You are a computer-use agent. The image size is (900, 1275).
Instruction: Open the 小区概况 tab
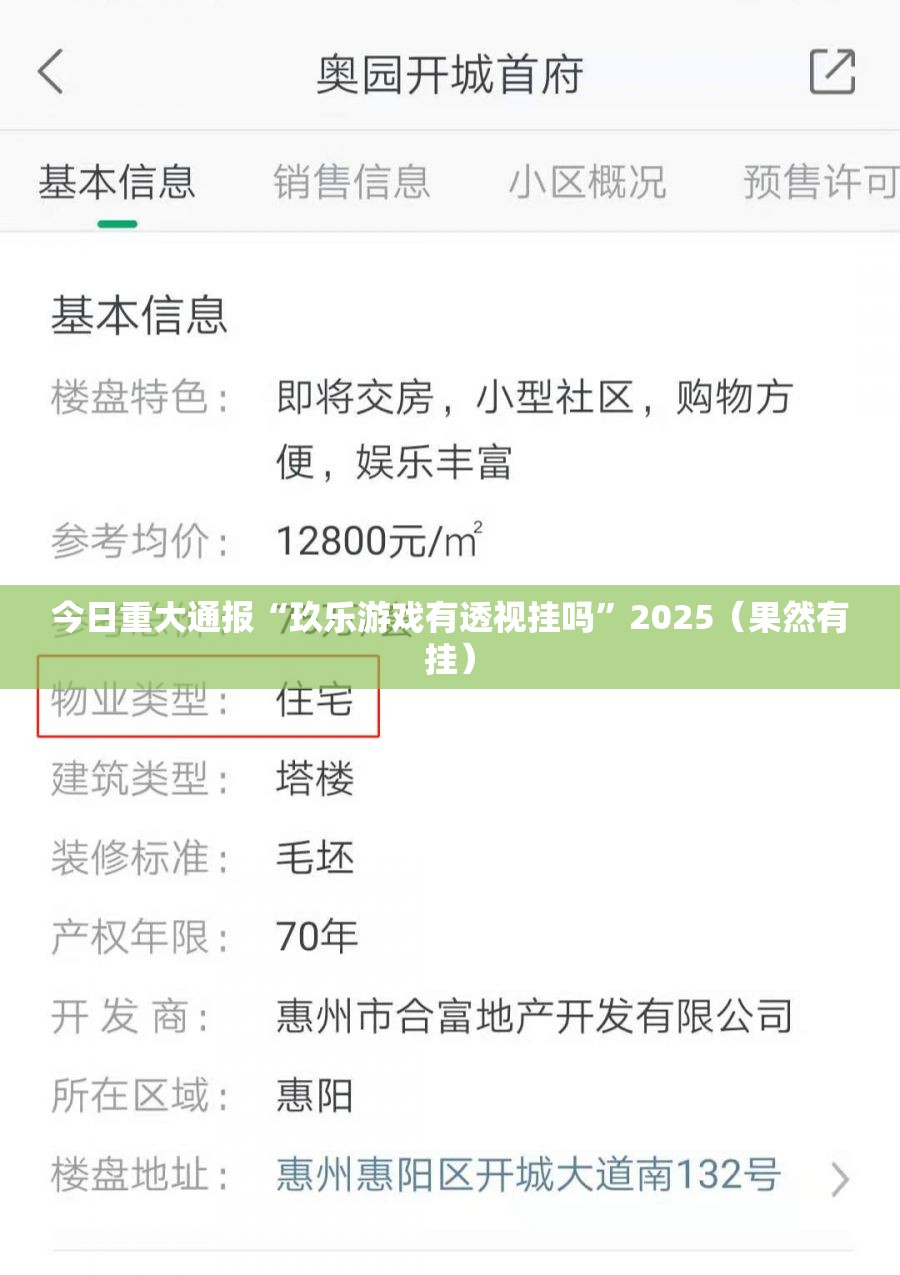[587, 183]
